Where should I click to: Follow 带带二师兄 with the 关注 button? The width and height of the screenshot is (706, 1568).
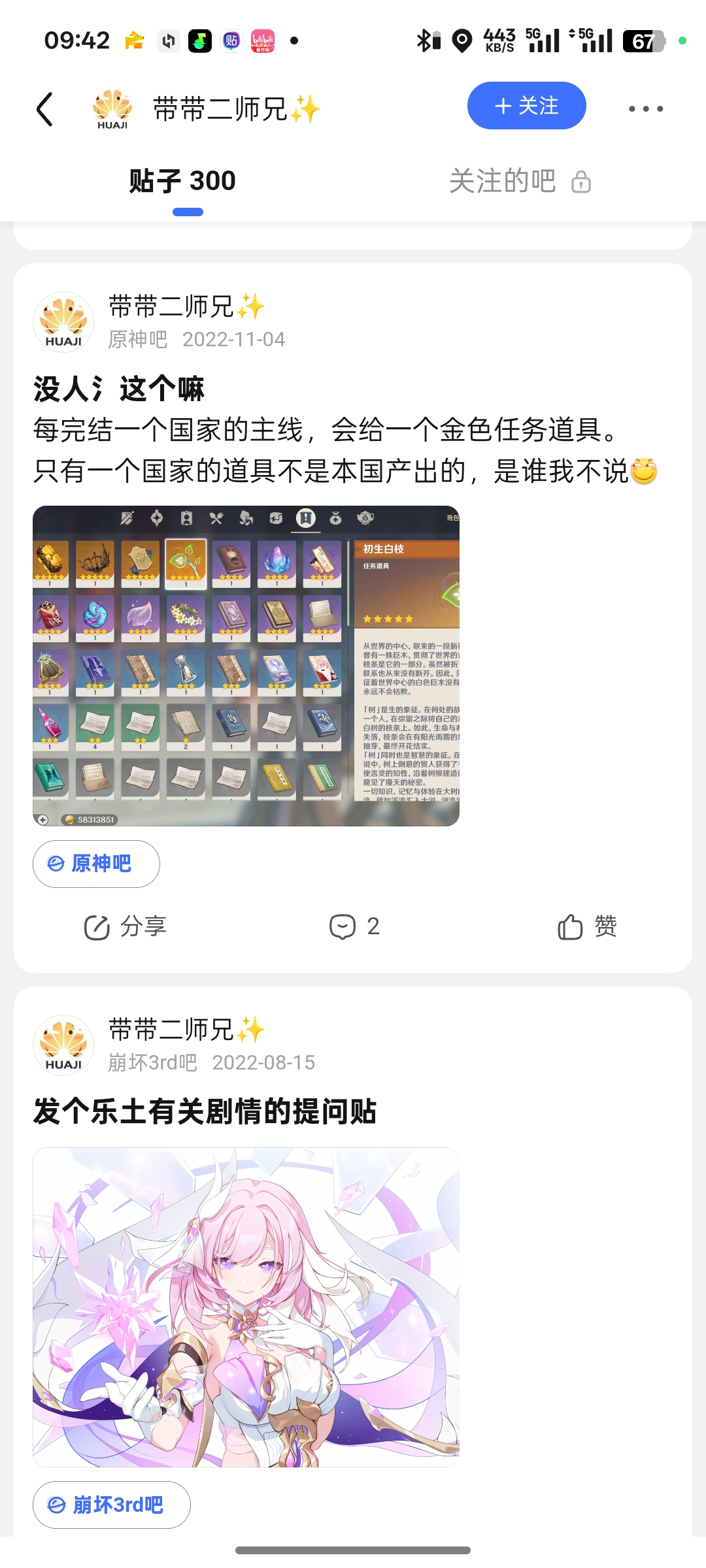coord(526,106)
